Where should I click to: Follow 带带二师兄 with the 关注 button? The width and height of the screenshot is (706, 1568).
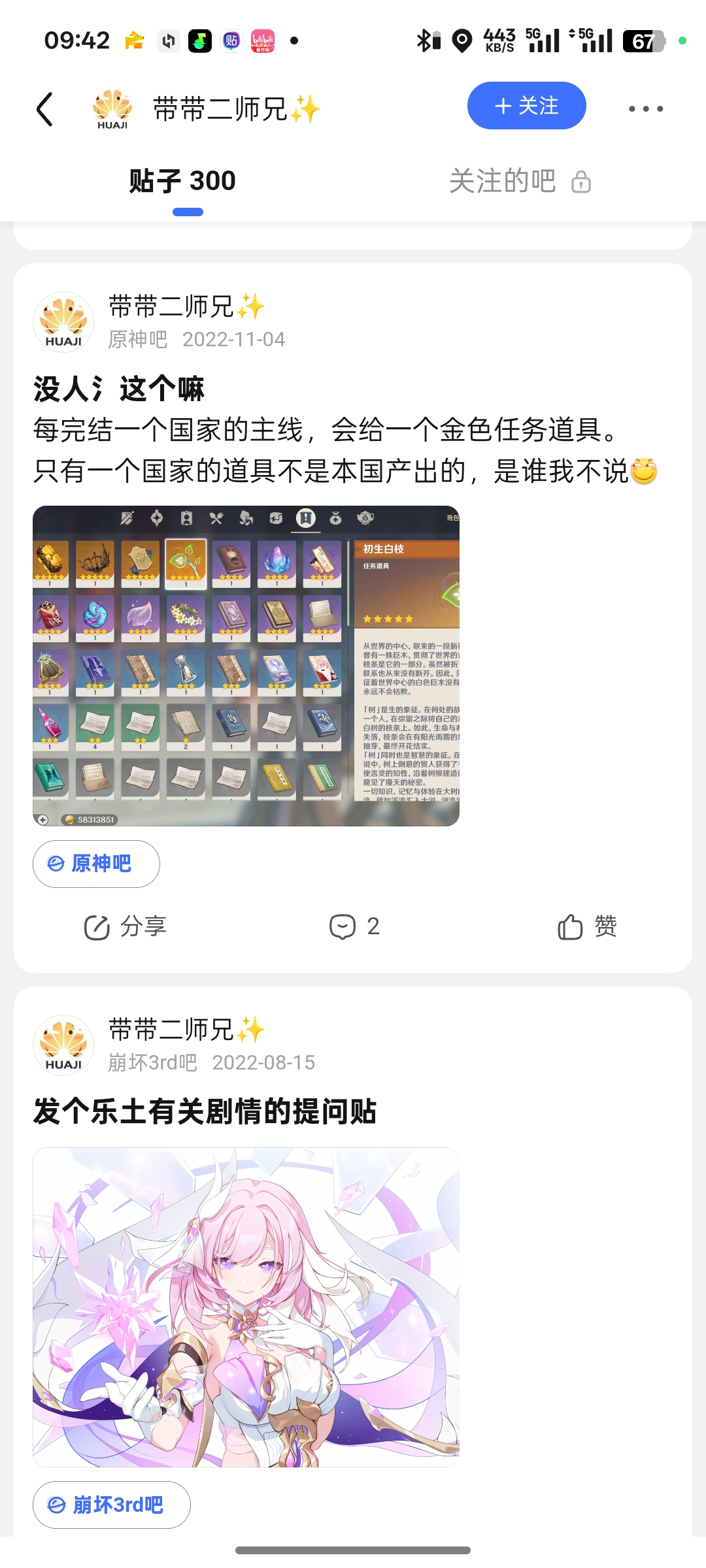coord(526,106)
